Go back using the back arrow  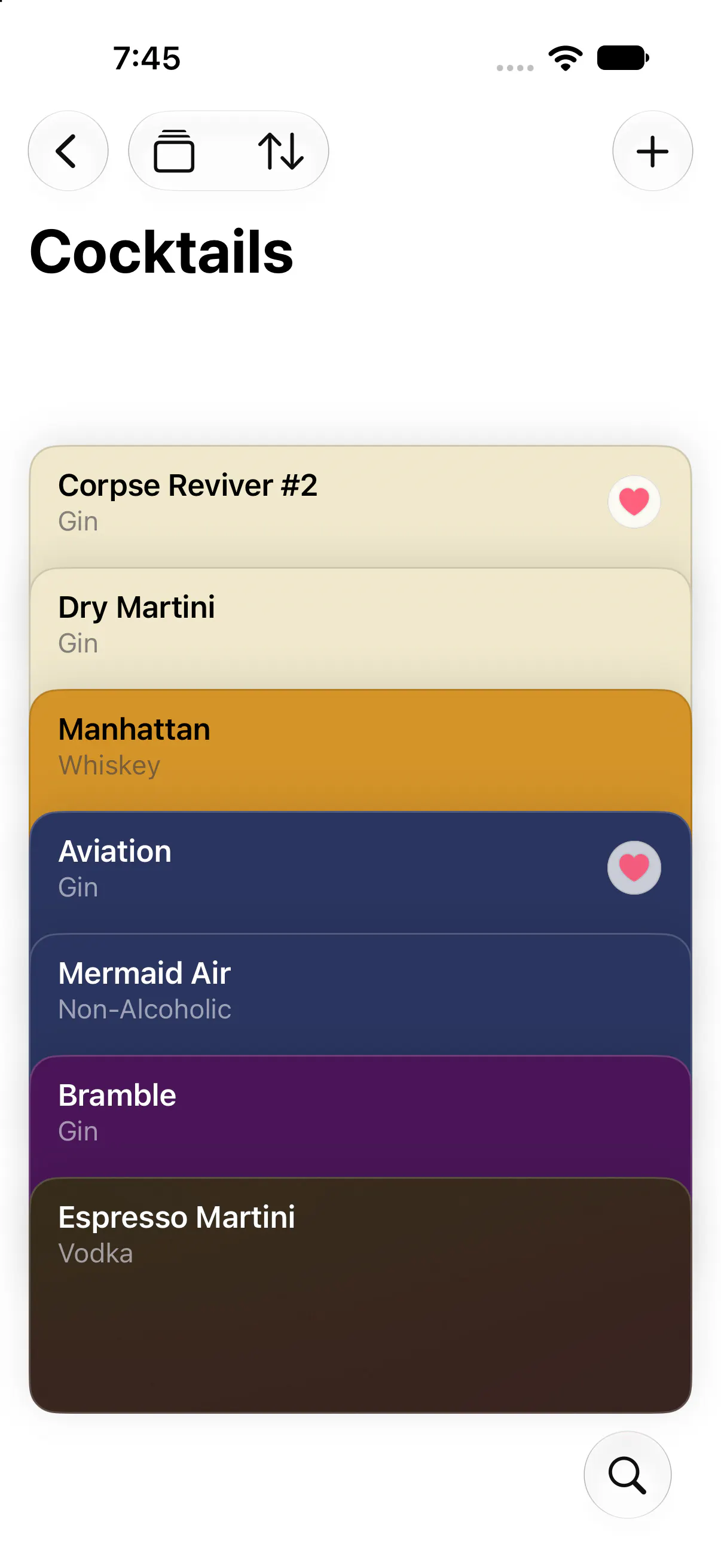(x=68, y=150)
